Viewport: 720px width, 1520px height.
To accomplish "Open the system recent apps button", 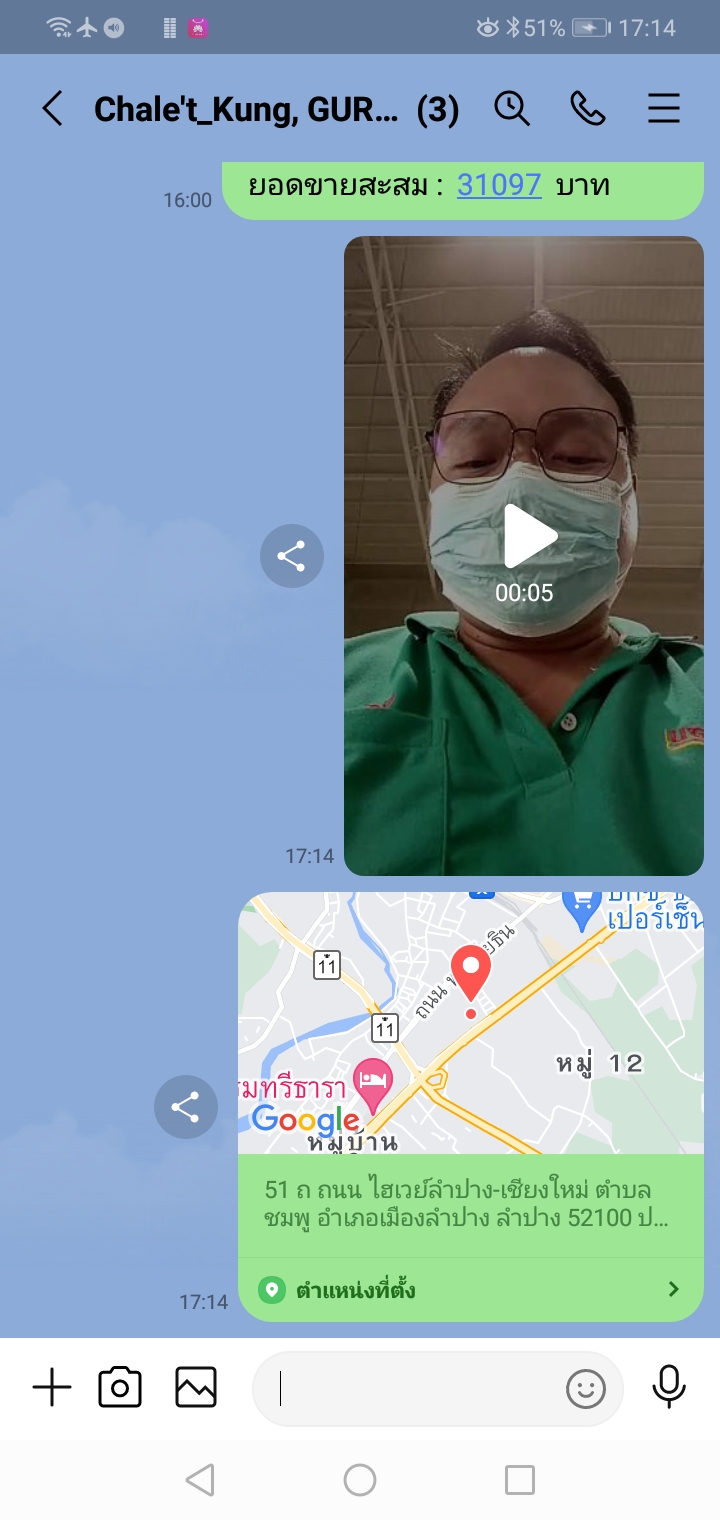I will [x=520, y=1480].
